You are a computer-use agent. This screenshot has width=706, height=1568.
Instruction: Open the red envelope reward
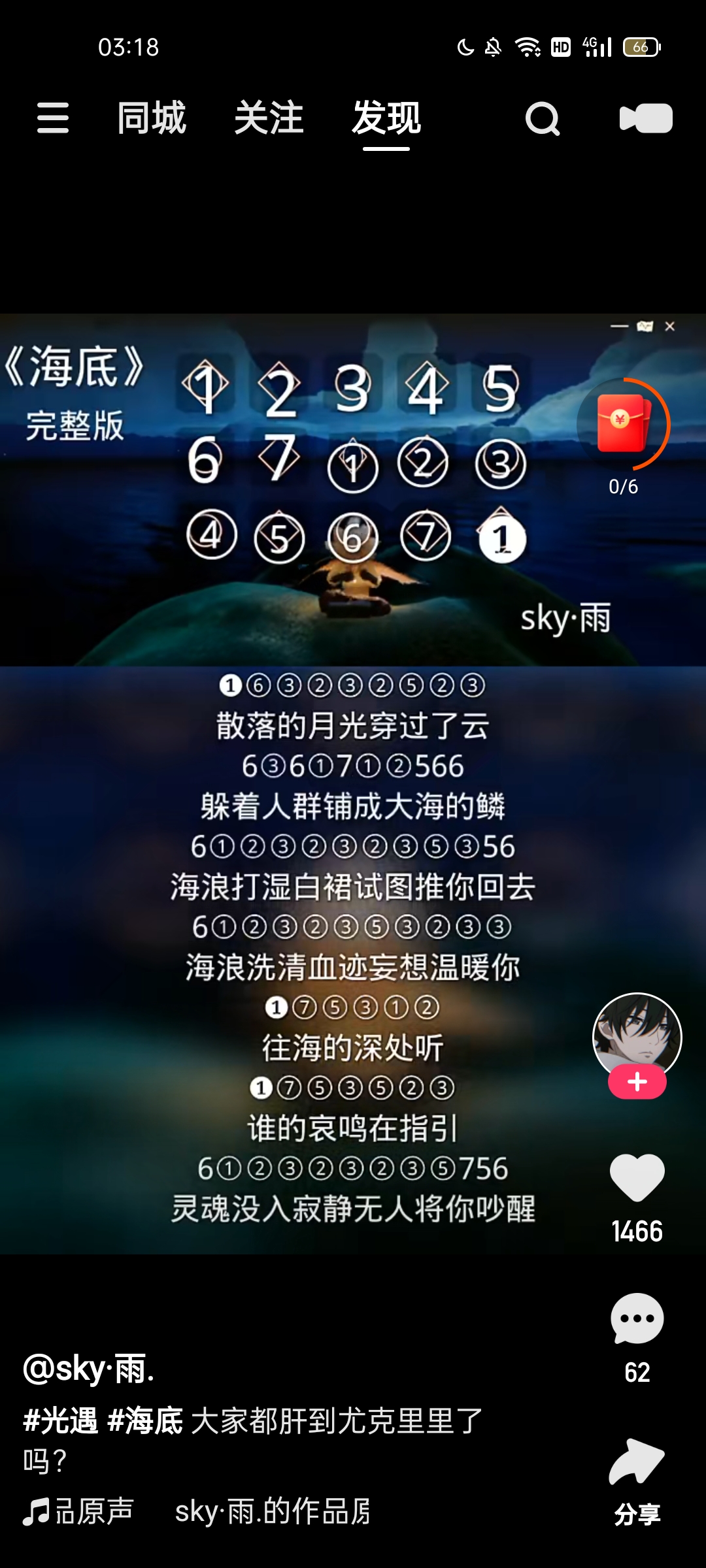click(x=624, y=424)
